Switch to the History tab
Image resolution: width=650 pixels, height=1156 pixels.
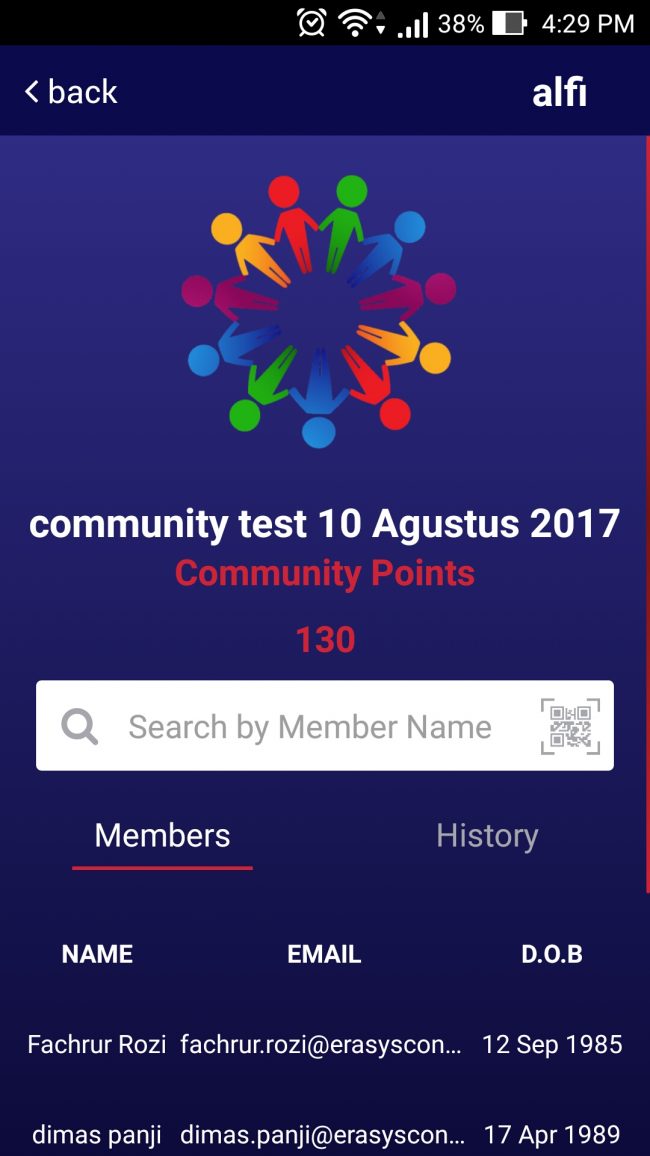click(487, 836)
